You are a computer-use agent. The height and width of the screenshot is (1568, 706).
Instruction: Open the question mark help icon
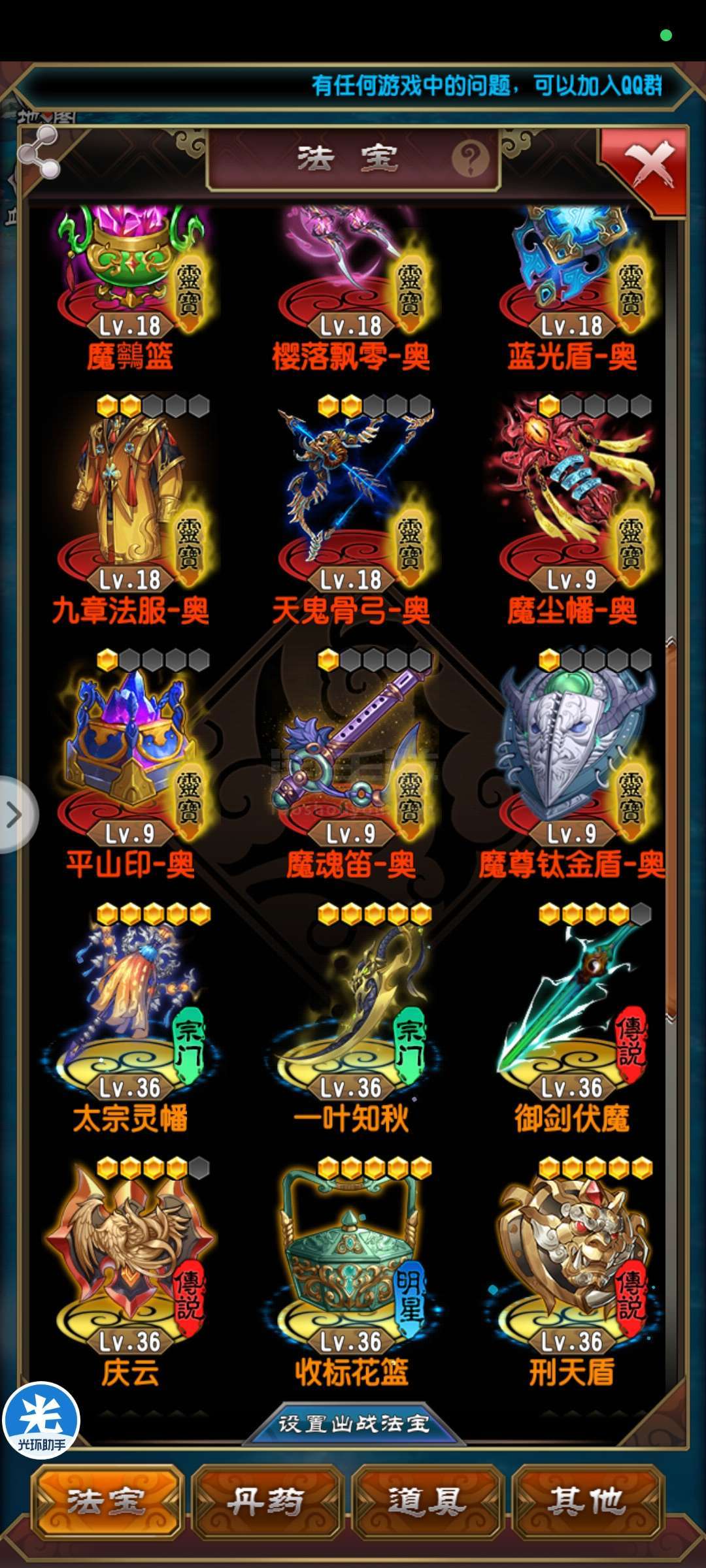pos(469,158)
